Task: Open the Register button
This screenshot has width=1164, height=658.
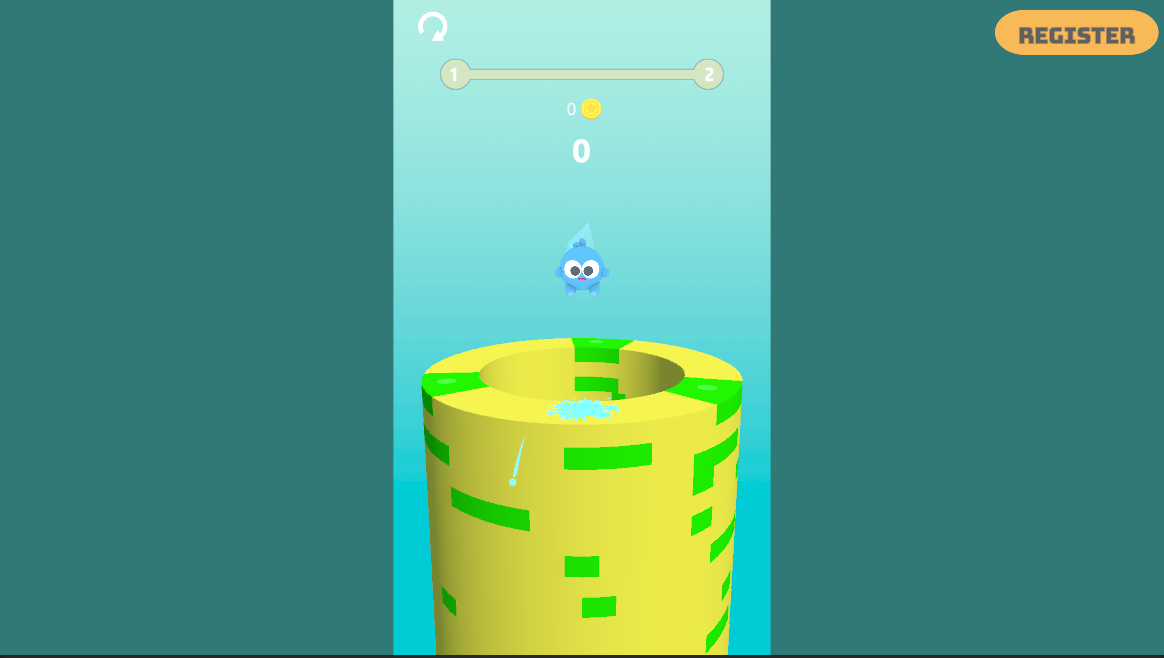Action: tap(1076, 34)
